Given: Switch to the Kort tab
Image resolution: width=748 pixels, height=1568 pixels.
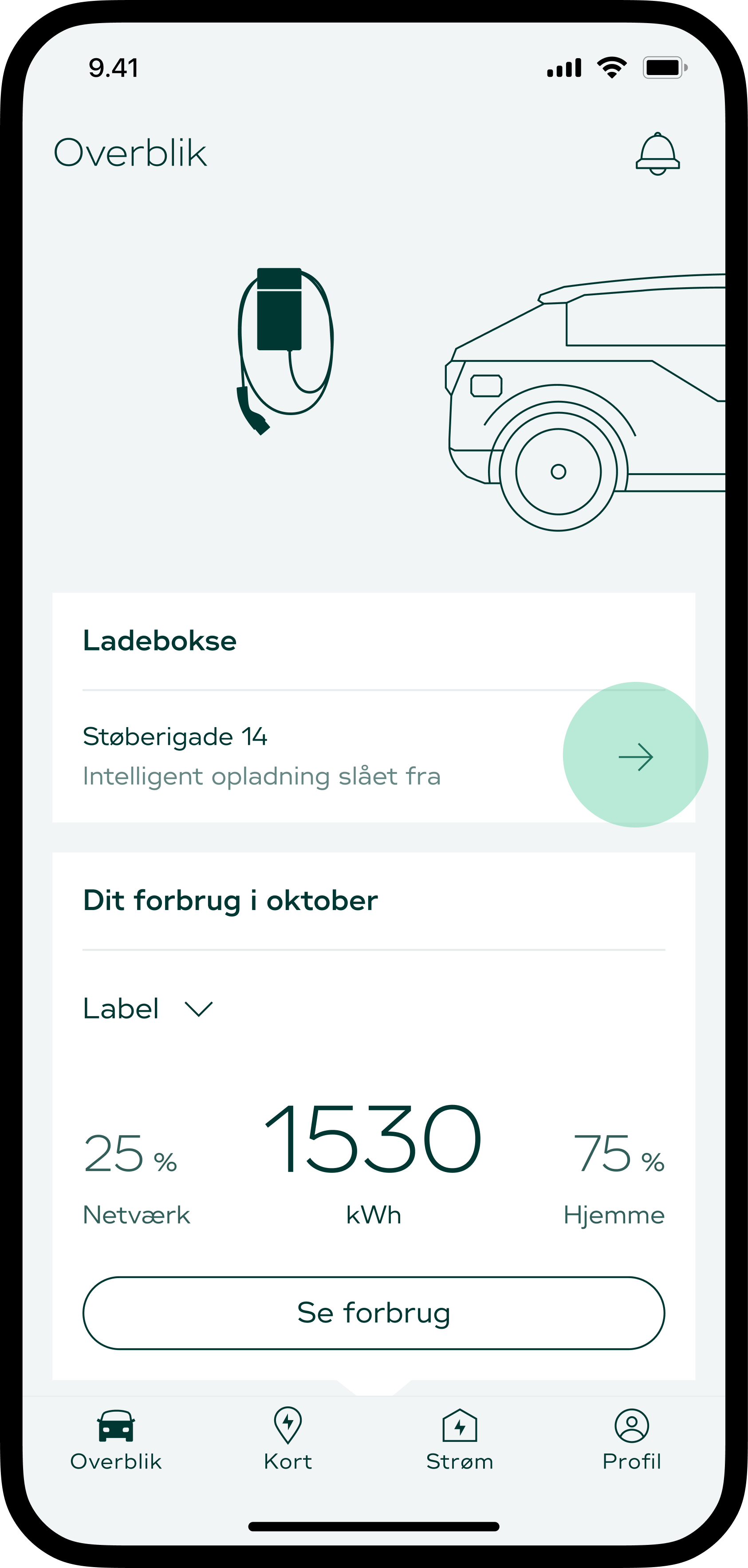Looking at the screenshot, I should pyautogui.click(x=287, y=1439).
